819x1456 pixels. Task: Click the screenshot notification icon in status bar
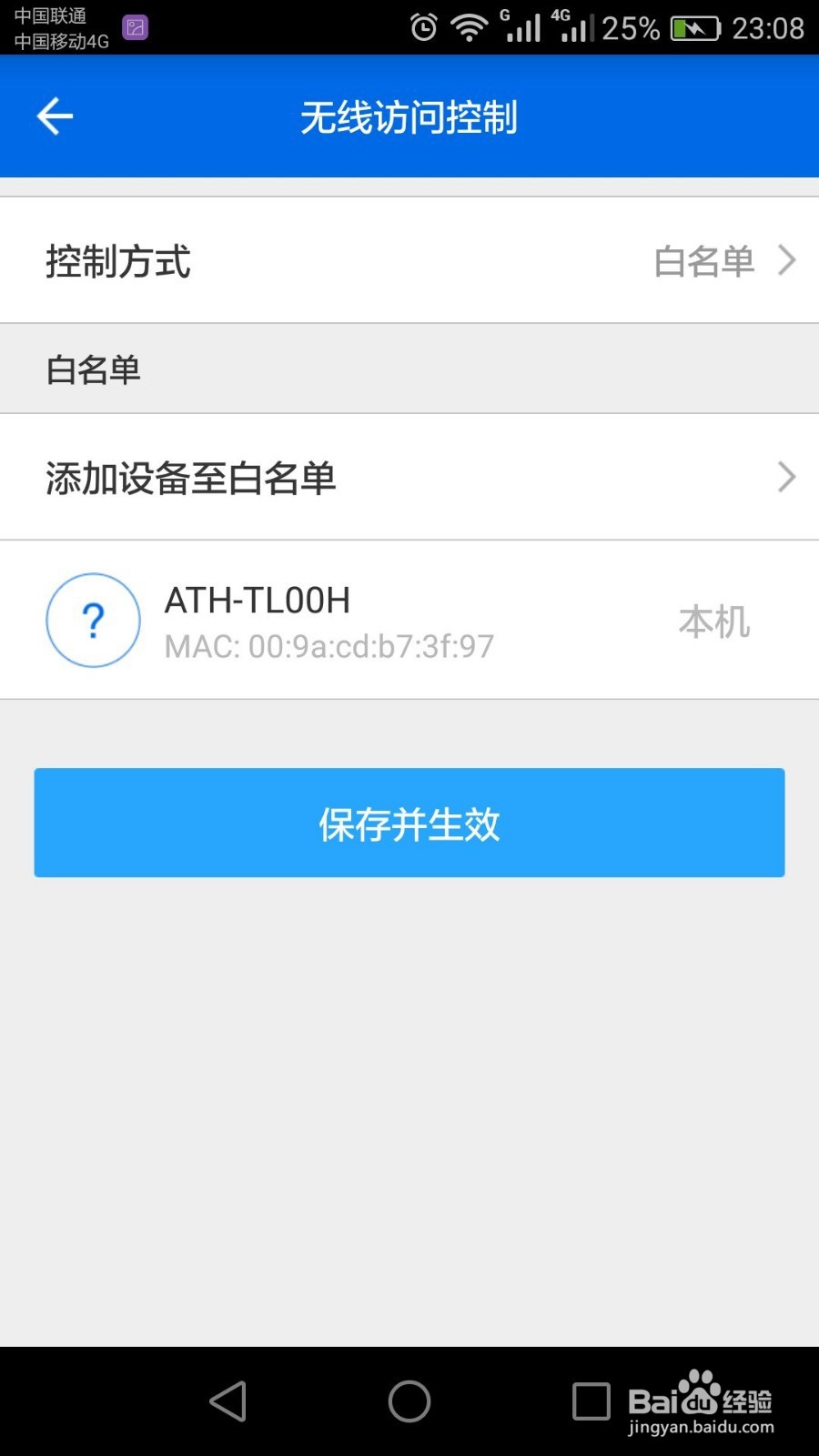[x=135, y=26]
